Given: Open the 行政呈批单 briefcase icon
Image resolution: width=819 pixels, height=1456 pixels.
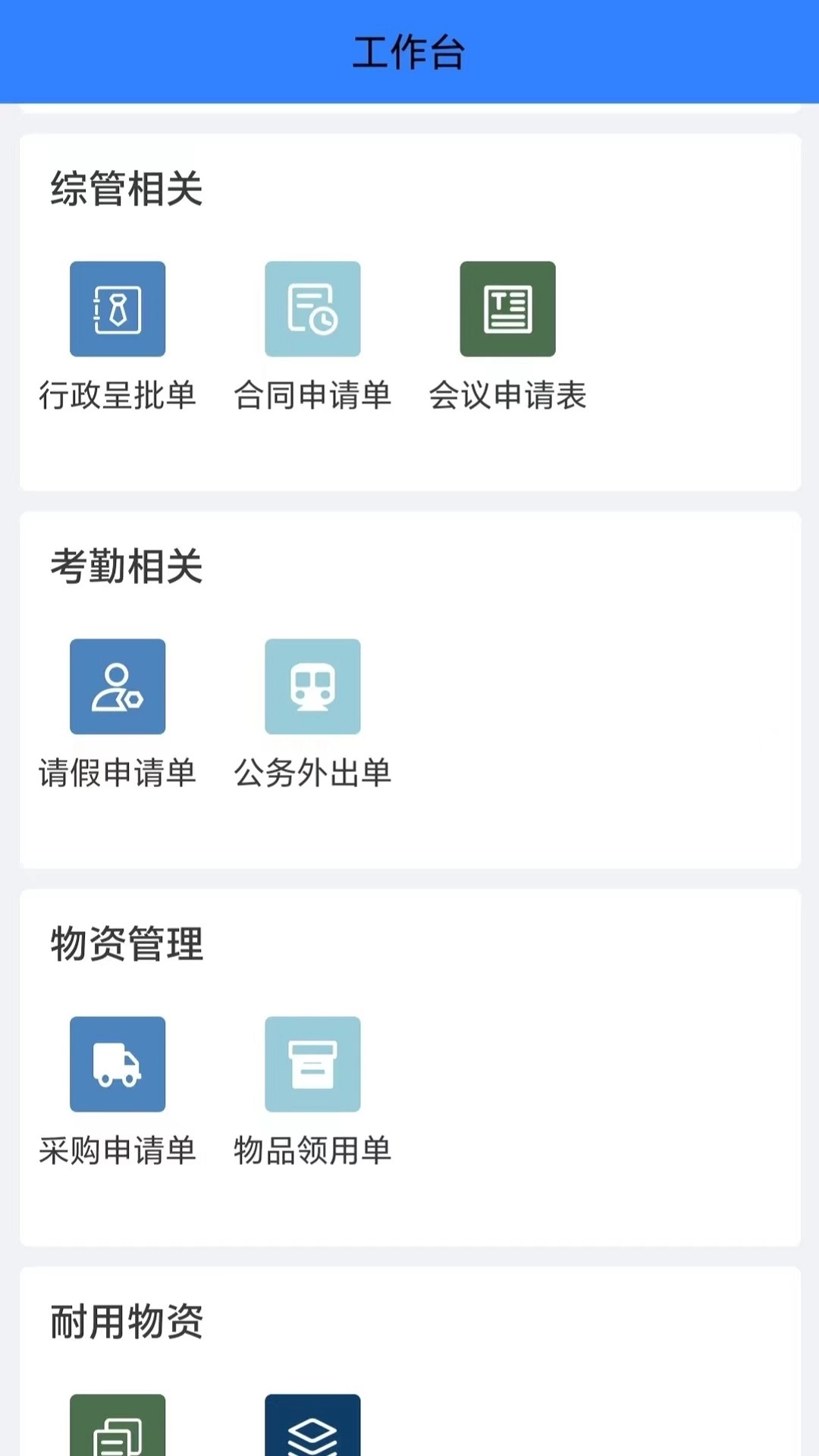Looking at the screenshot, I should (x=118, y=308).
